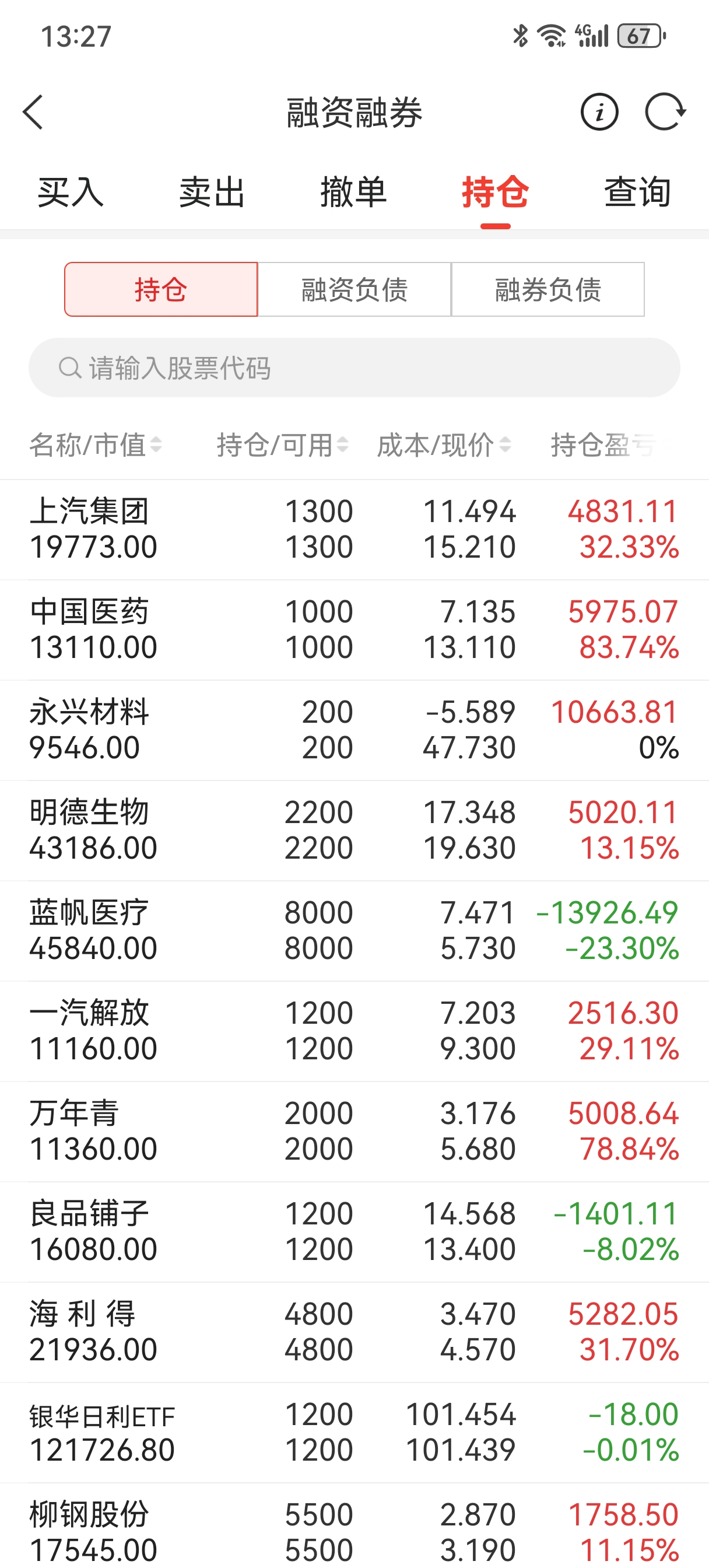Open the 撤单 tab

click(353, 192)
